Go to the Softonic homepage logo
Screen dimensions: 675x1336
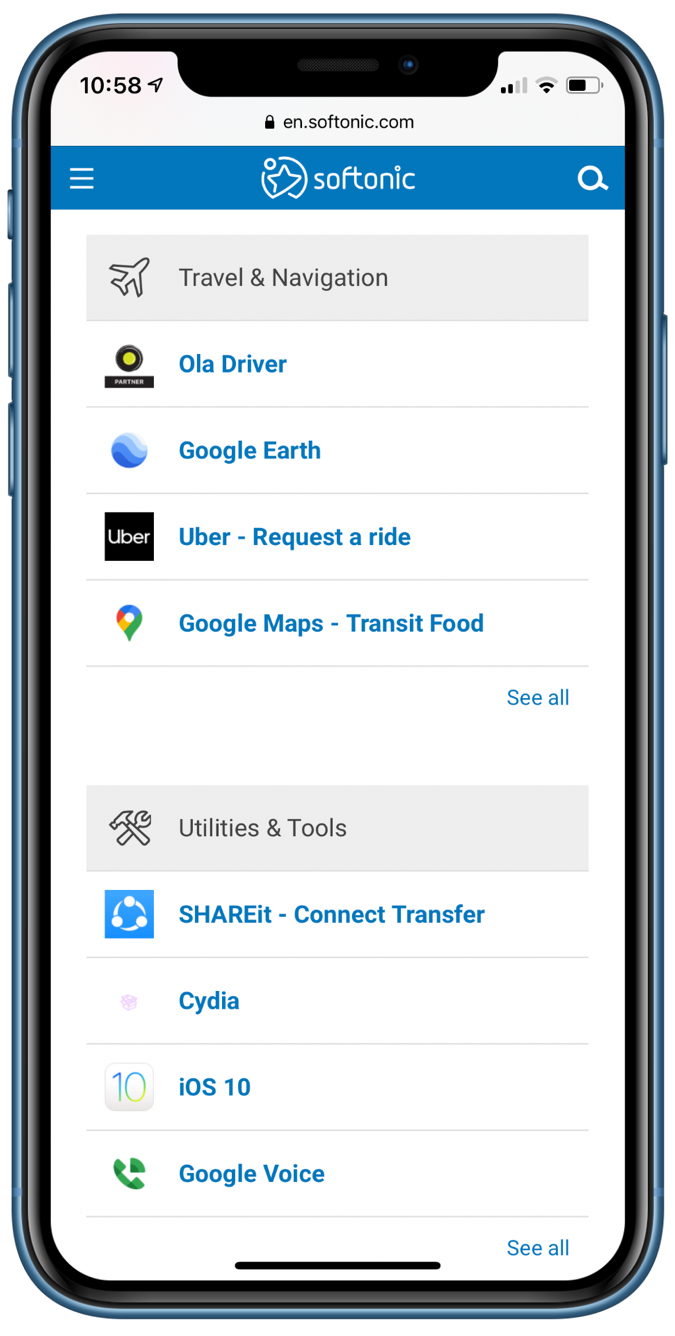(x=338, y=179)
